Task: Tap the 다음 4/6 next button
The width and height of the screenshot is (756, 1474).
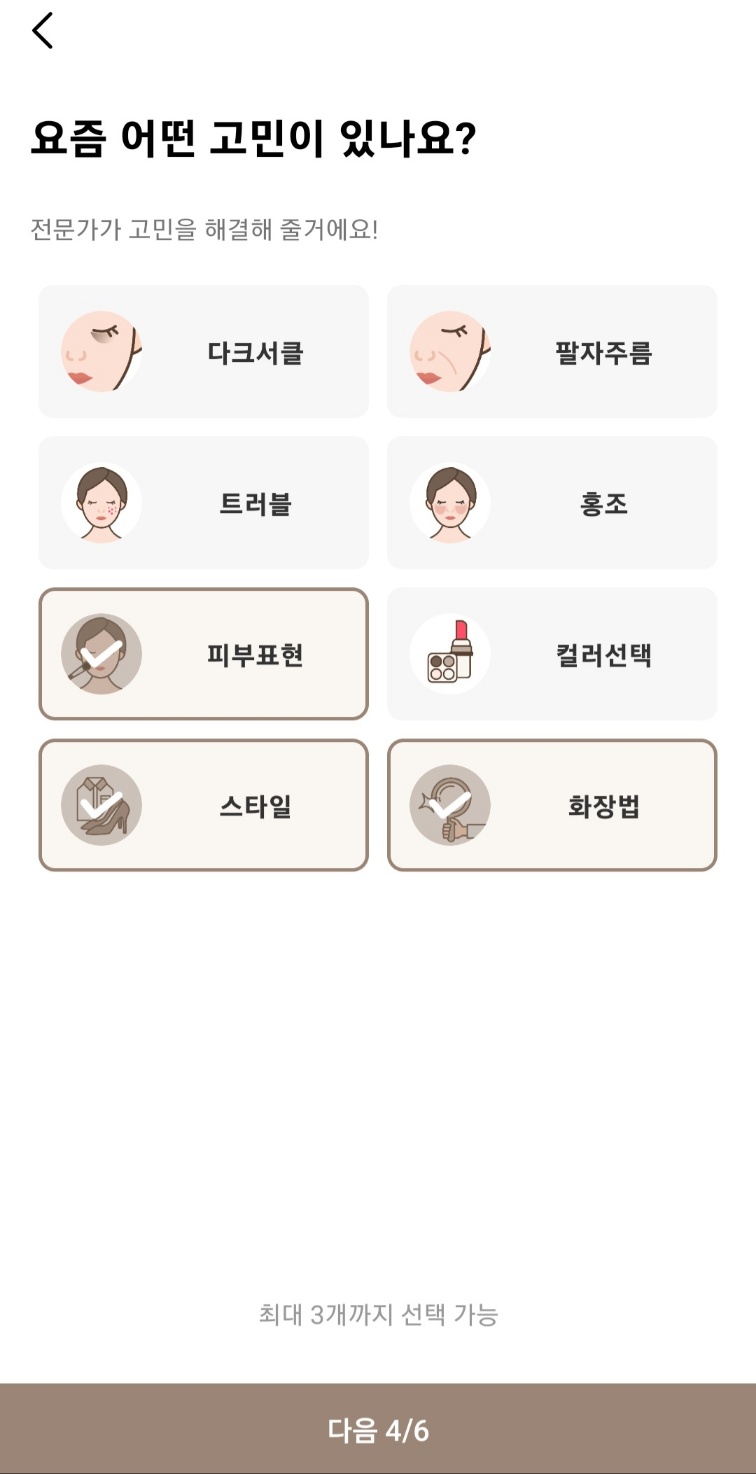Action: 378,1432
